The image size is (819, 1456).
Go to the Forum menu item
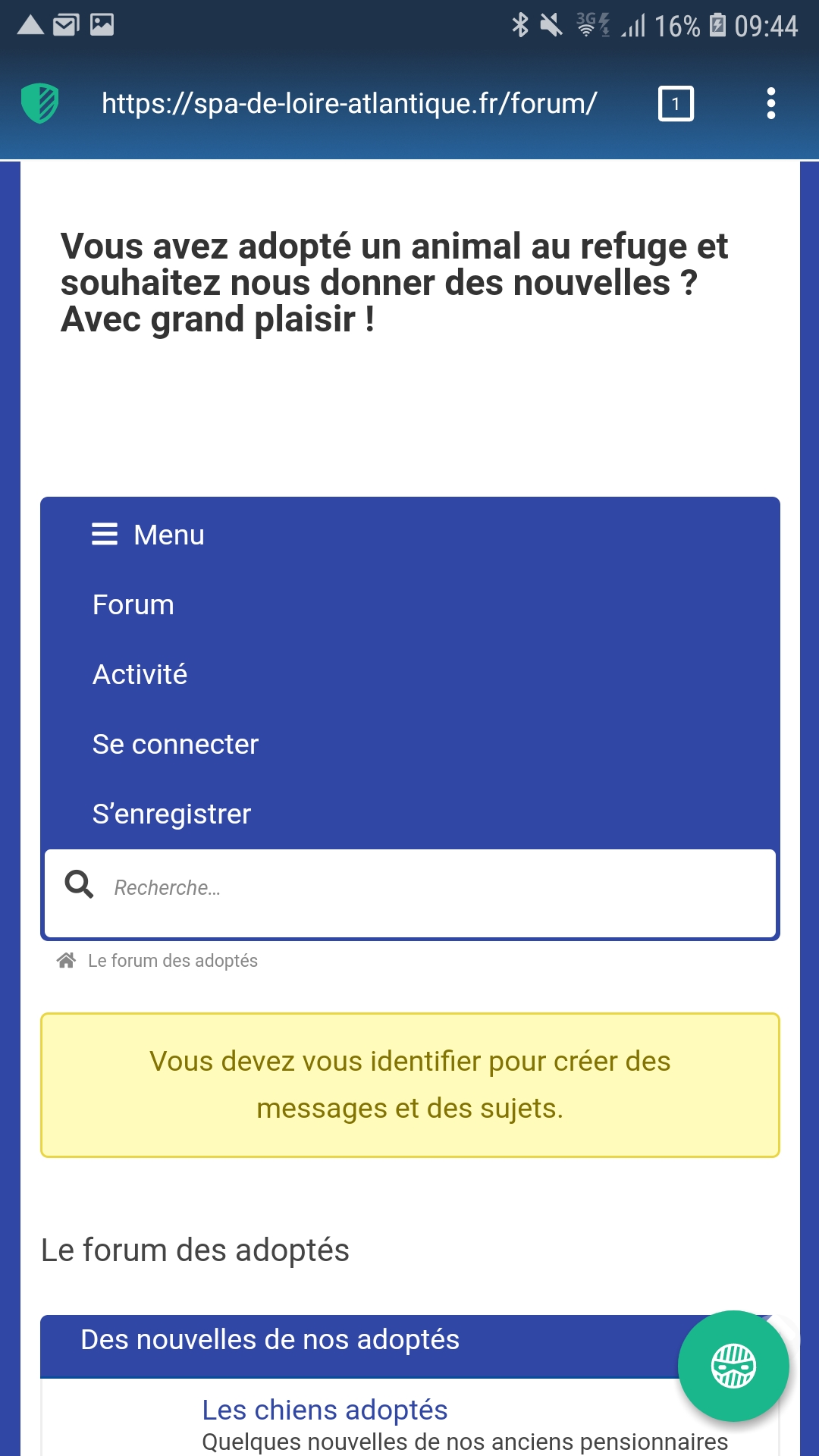[133, 604]
